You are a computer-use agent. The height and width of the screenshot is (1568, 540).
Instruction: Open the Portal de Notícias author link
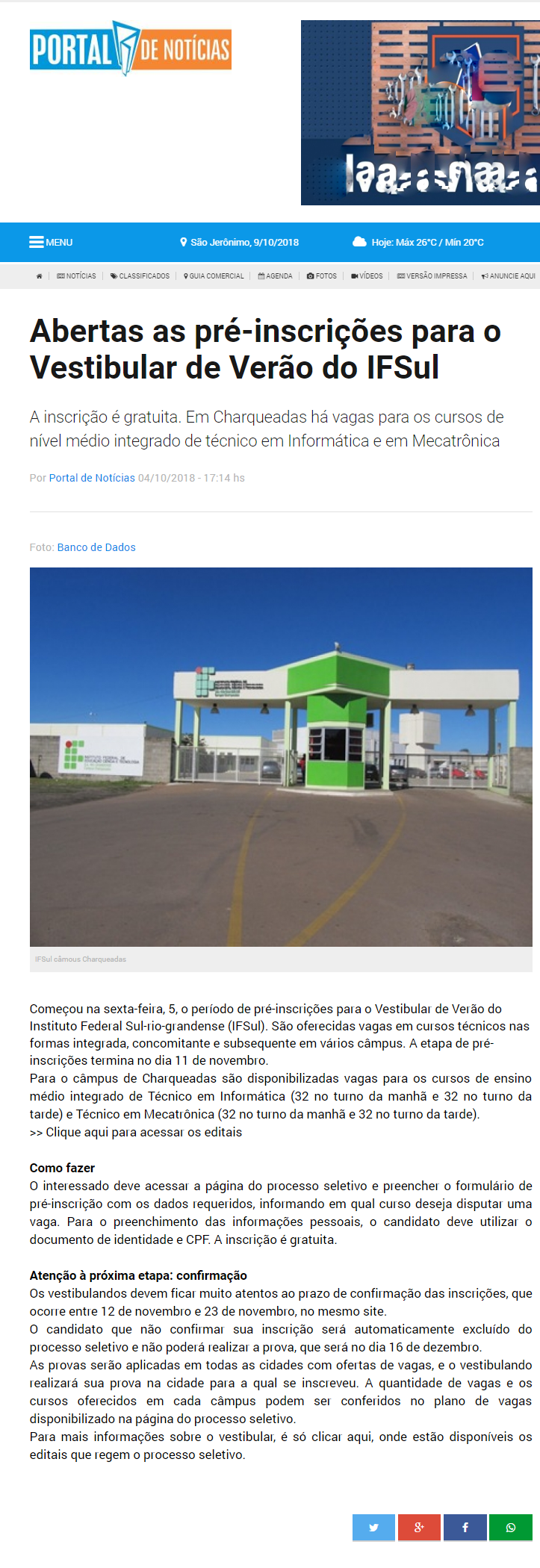[x=92, y=478]
